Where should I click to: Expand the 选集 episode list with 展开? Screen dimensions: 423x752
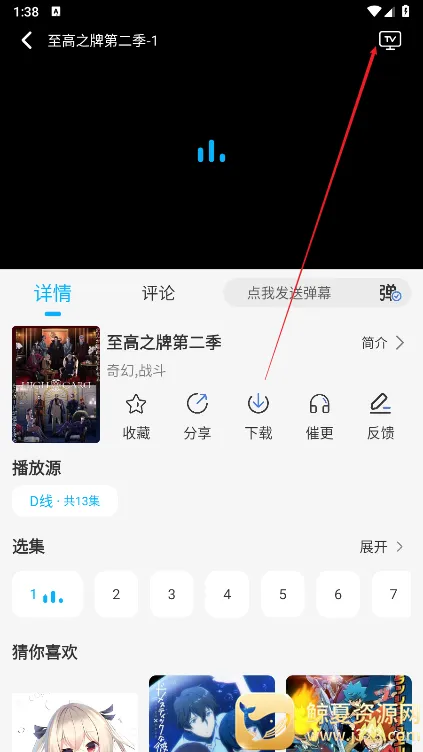click(382, 547)
